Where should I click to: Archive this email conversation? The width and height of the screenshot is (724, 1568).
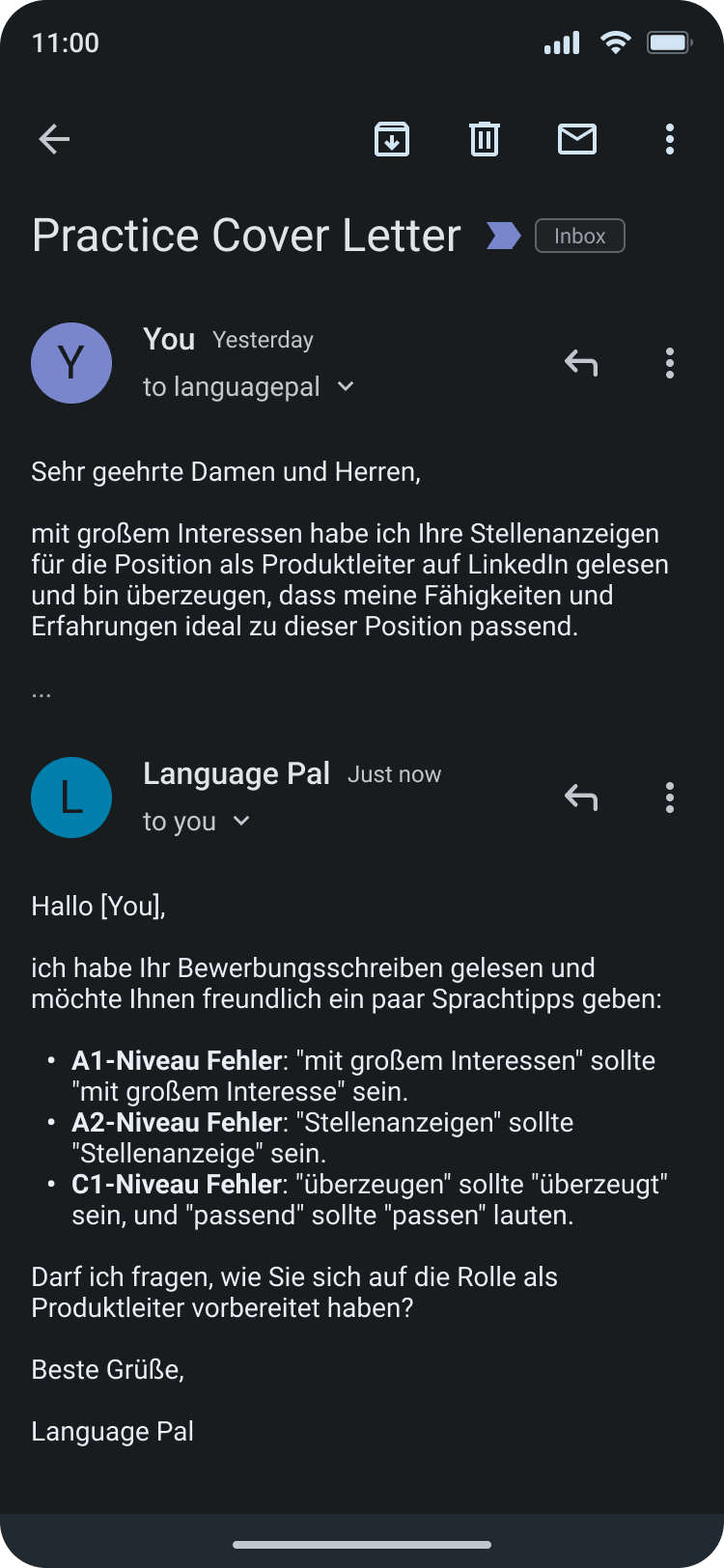[x=392, y=139]
